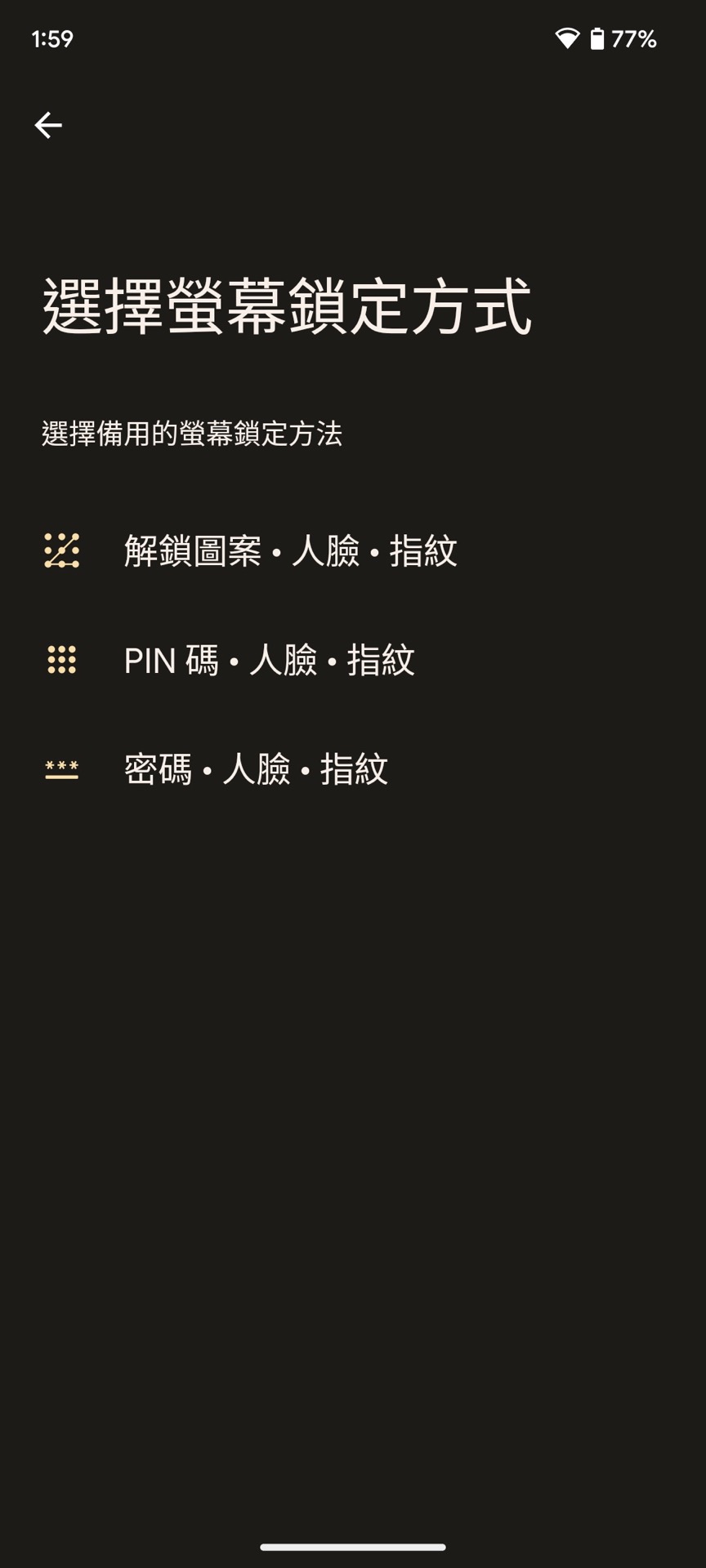Tap the battery status icon
Screen dimensions: 706x1568
click(x=597, y=37)
